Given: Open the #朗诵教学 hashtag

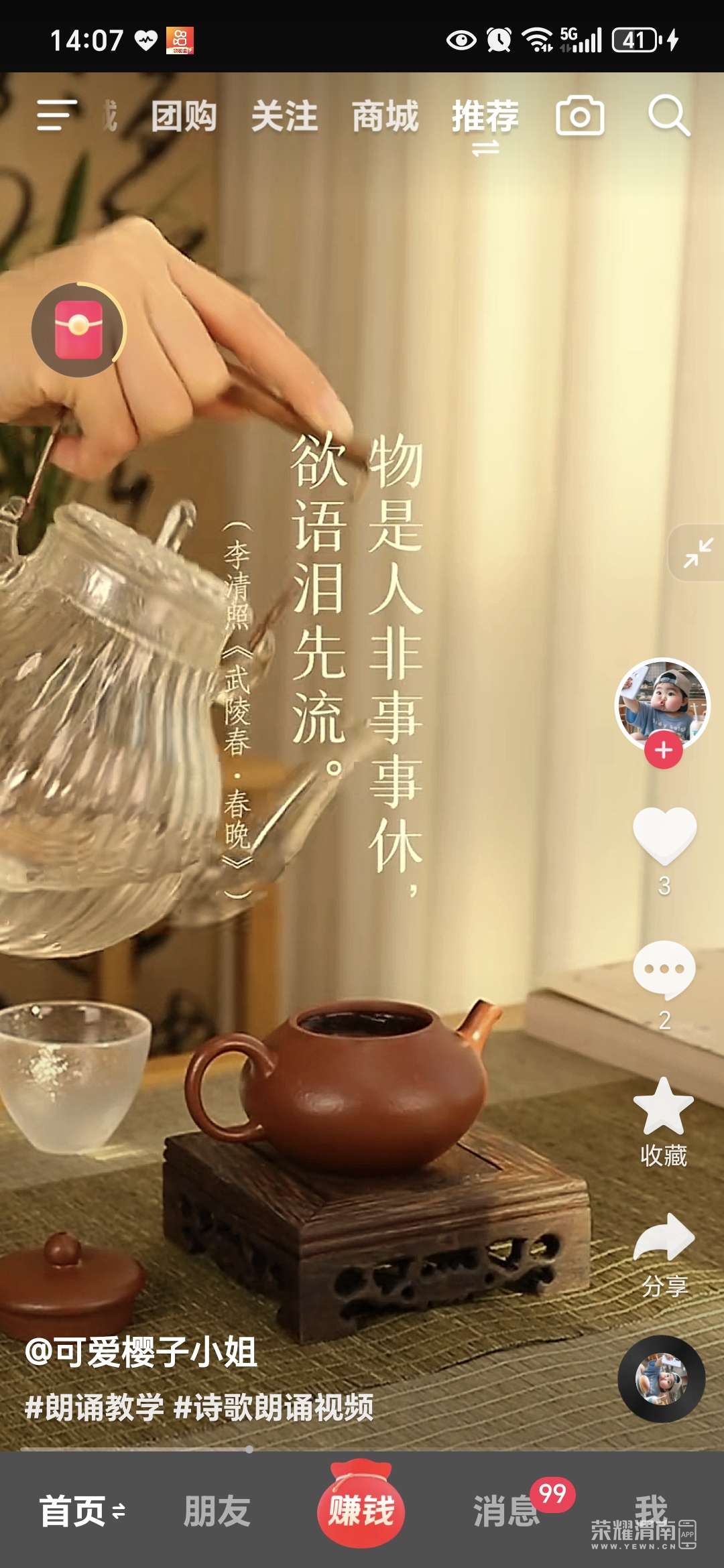Looking at the screenshot, I should pos(94,1407).
